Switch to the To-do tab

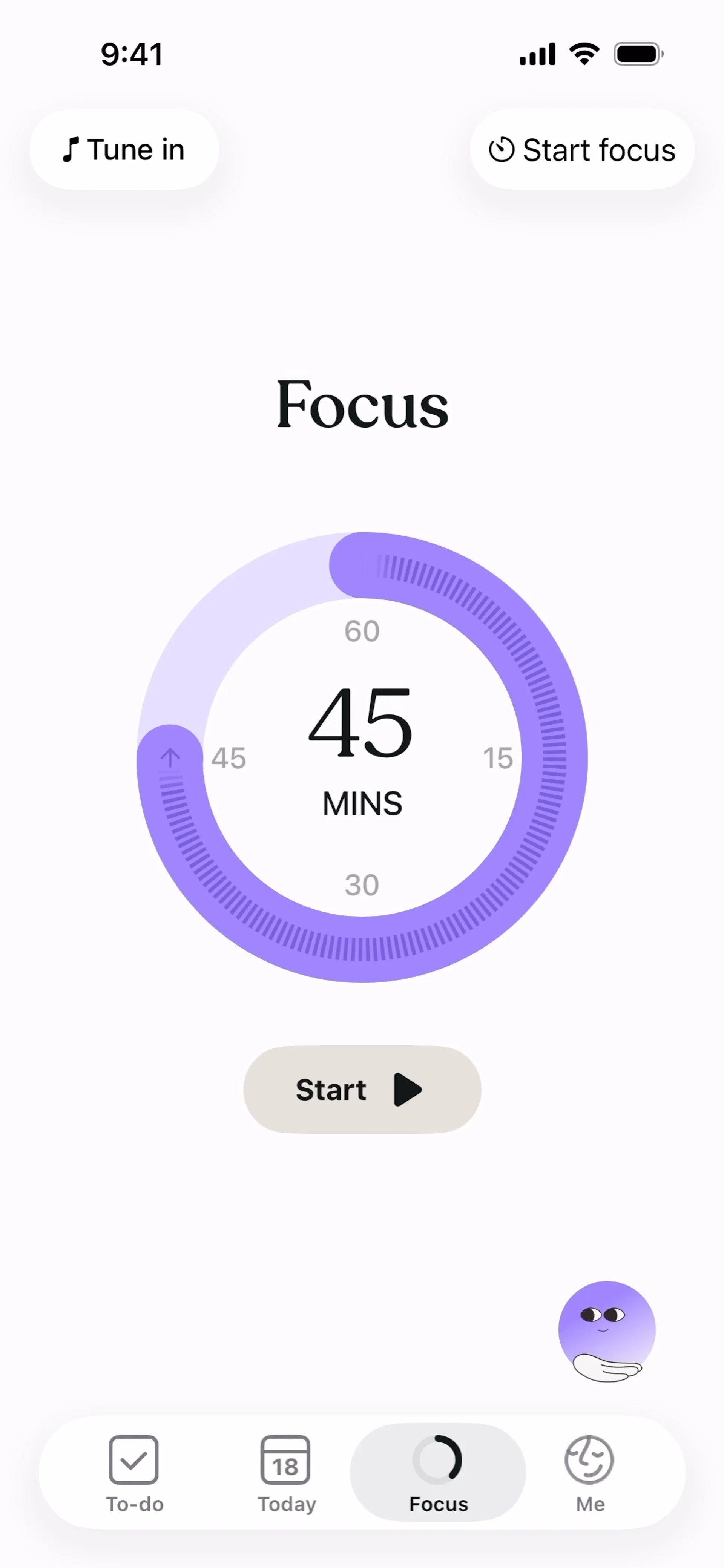click(x=134, y=1473)
